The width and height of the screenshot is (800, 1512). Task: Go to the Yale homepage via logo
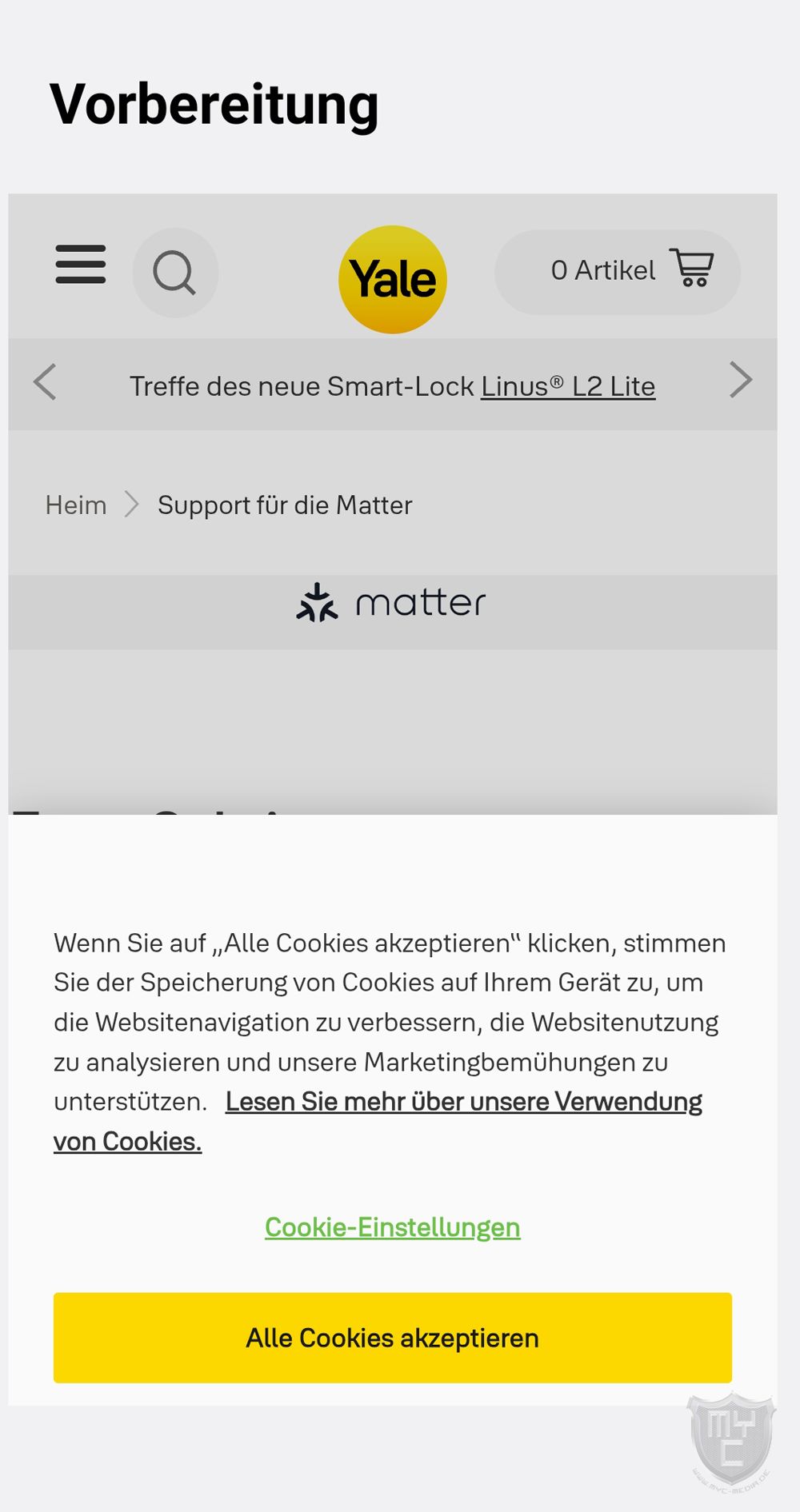[x=392, y=279]
